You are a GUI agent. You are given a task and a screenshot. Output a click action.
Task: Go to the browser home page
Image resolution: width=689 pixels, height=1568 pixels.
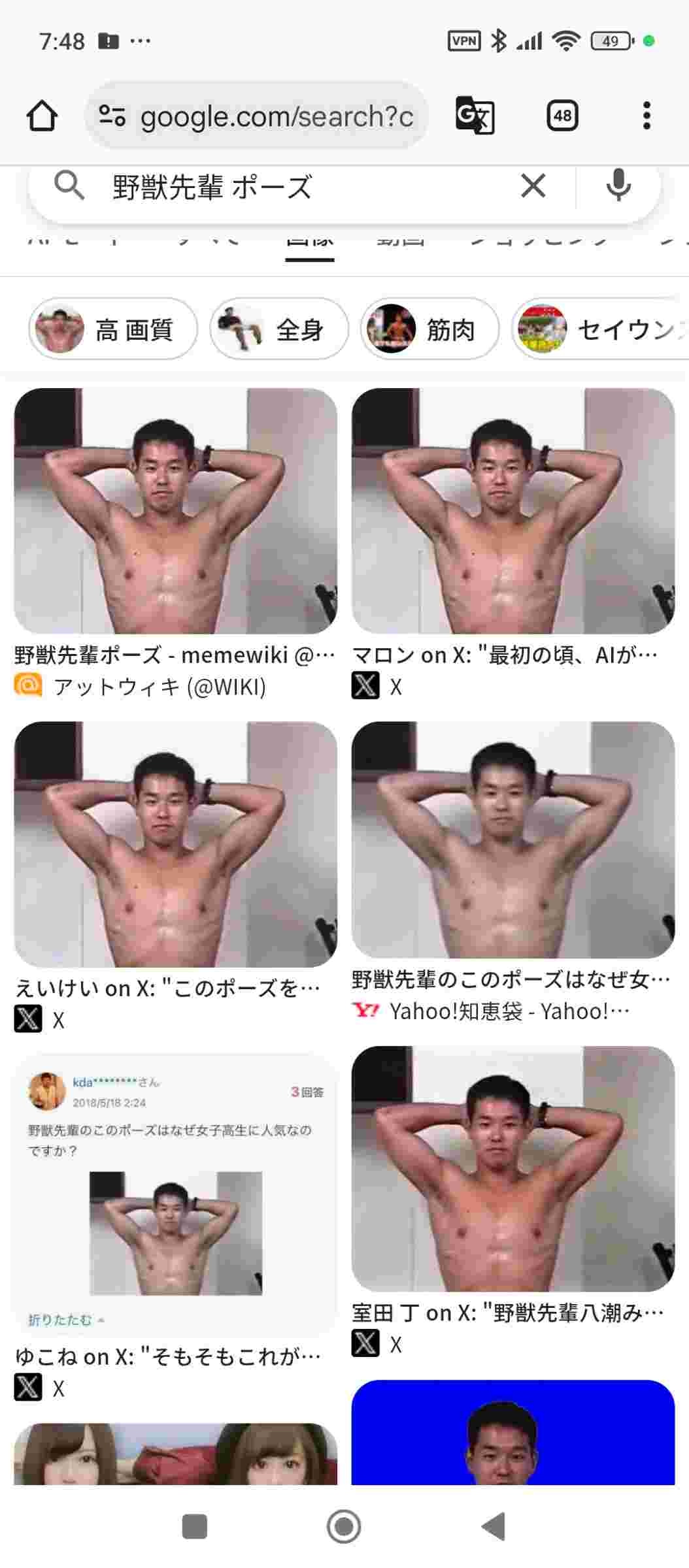click(42, 116)
